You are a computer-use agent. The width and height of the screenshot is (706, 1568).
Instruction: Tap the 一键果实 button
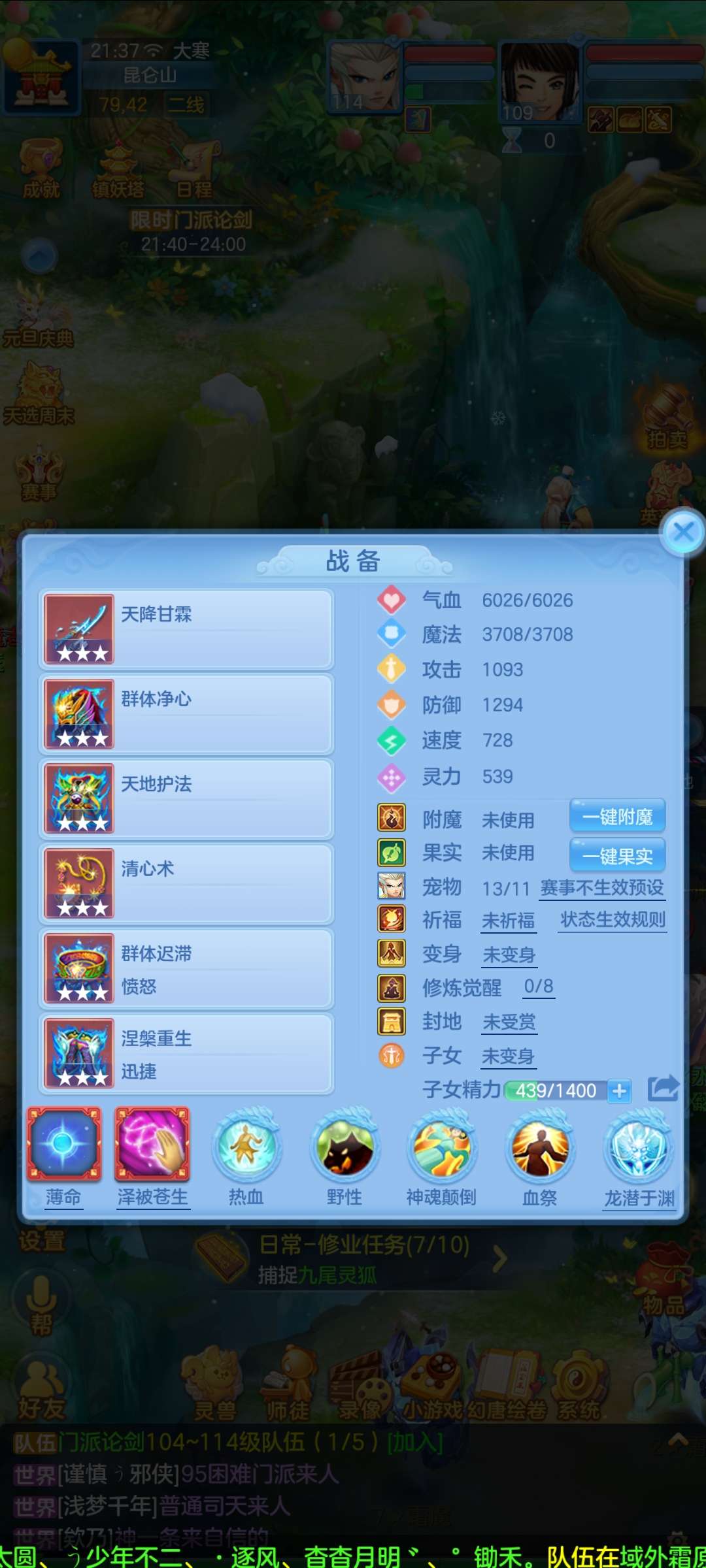tap(618, 855)
